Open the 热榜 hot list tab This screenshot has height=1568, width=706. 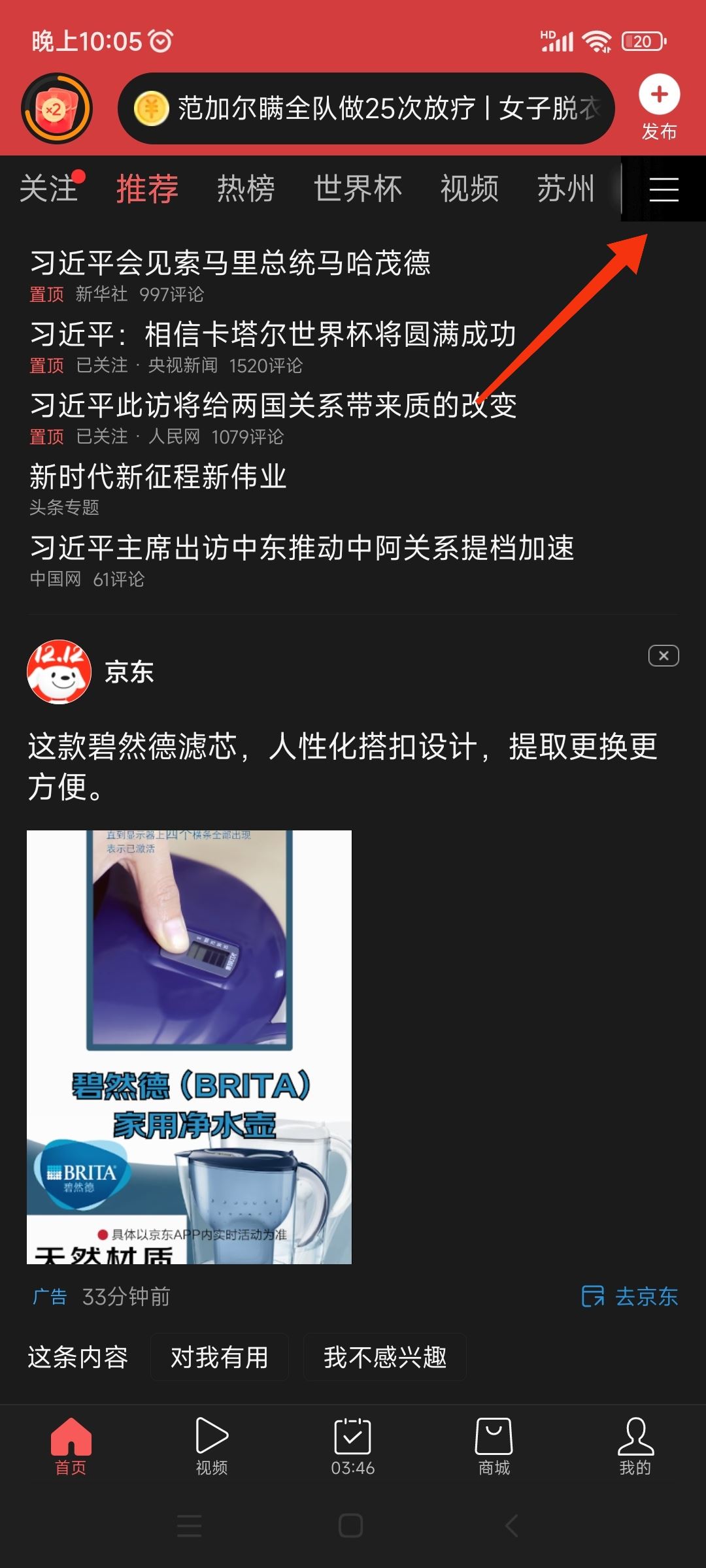click(245, 188)
